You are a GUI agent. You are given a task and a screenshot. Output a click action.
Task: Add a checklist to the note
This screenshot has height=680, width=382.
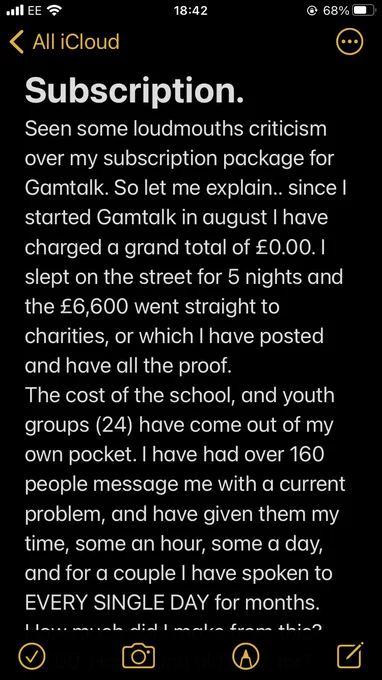coord(32,655)
